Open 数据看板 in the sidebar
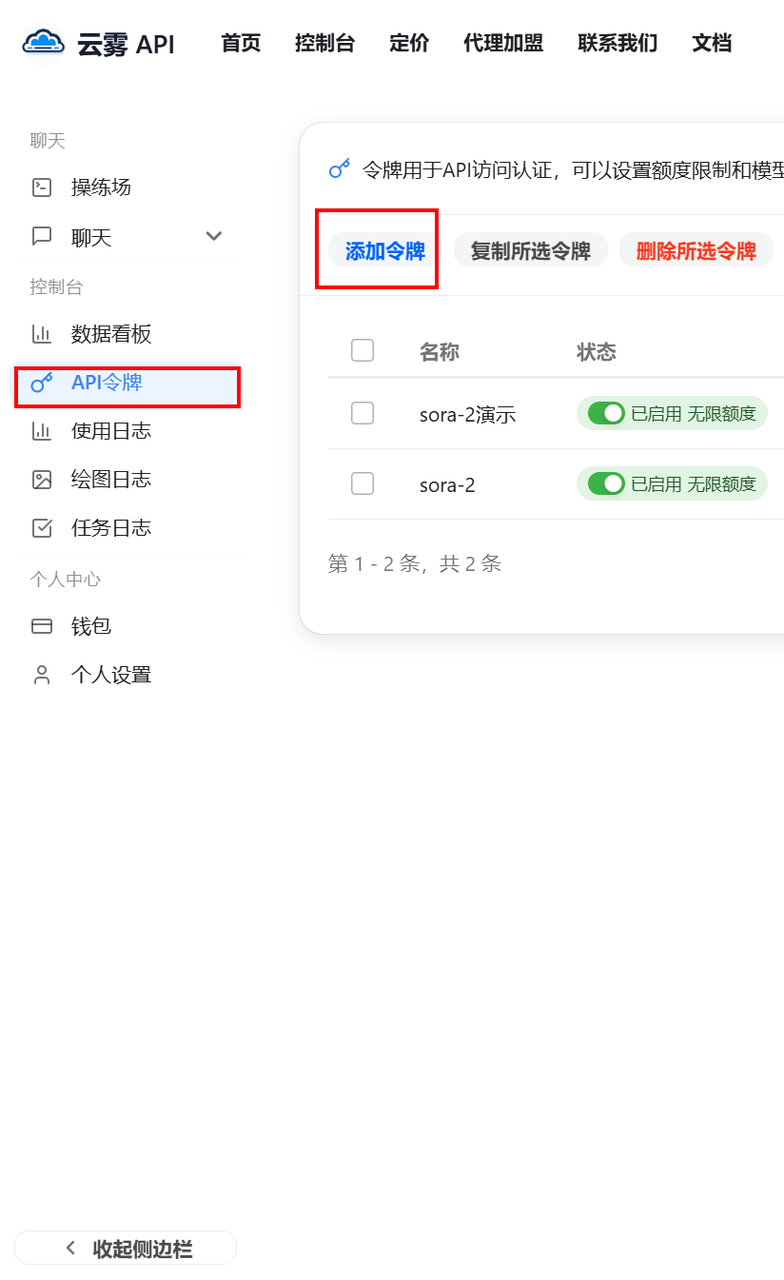Image resolution: width=784 pixels, height=1280 pixels. pyautogui.click(x=125, y=334)
